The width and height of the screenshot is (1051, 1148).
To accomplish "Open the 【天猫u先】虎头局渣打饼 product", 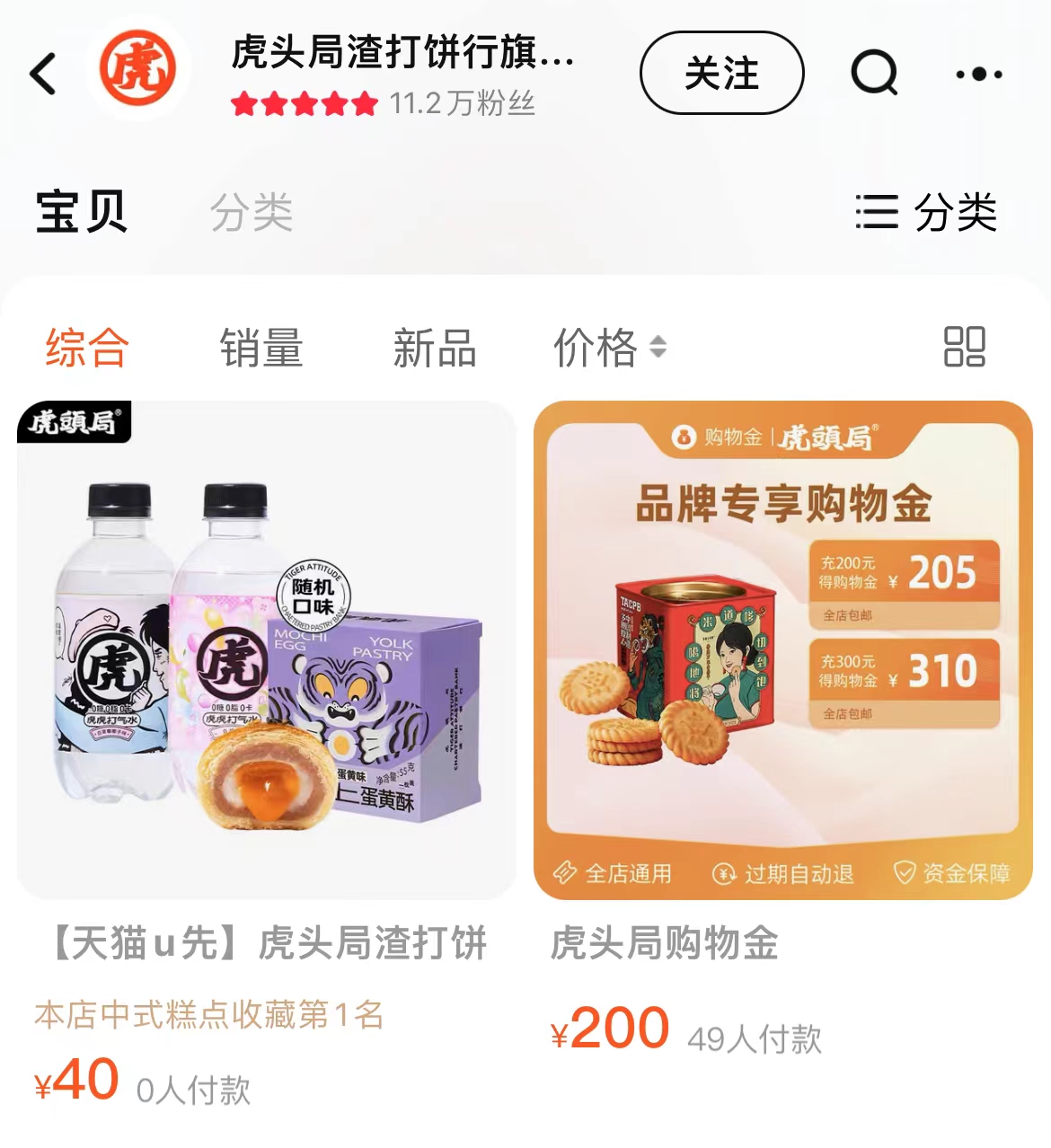I will click(x=267, y=650).
